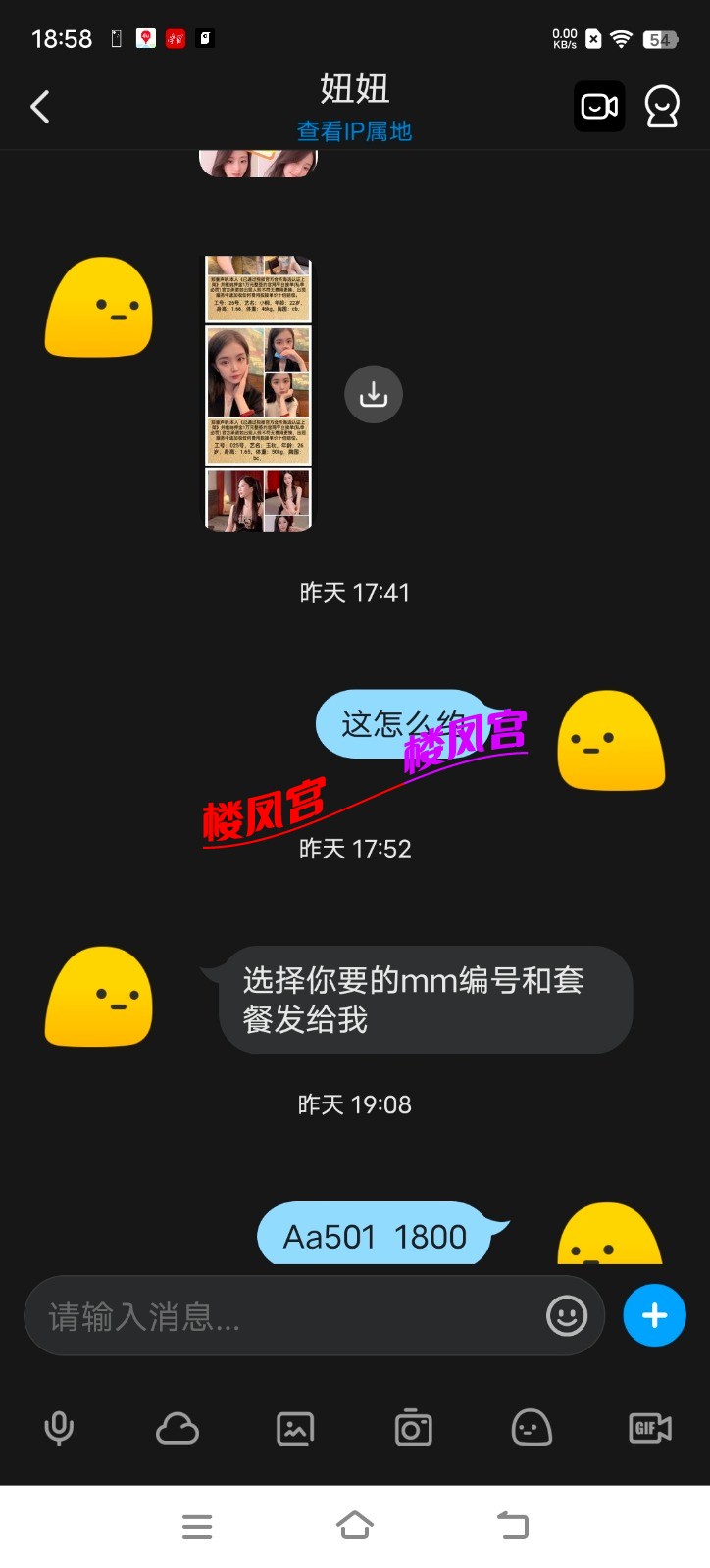Pick a picture from the gallery
Viewport: 710px width, 1568px height.
click(x=295, y=1428)
